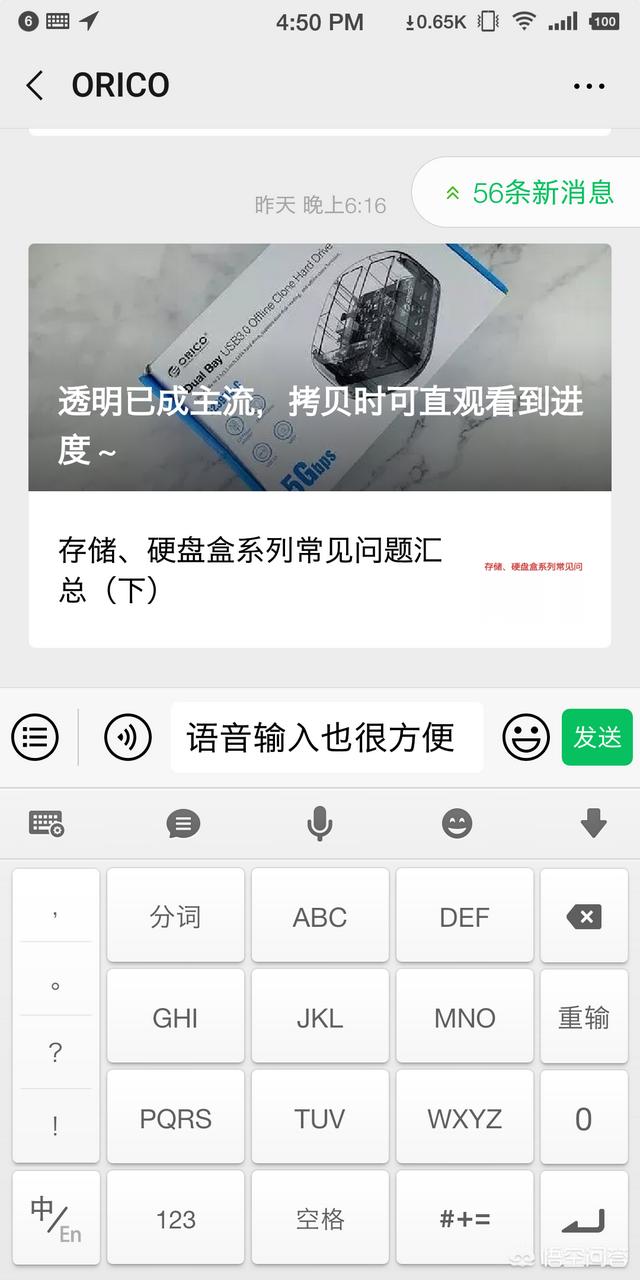Focus the message text field
The width and height of the screenshot is (640, 1280).
tap(326, 737)
